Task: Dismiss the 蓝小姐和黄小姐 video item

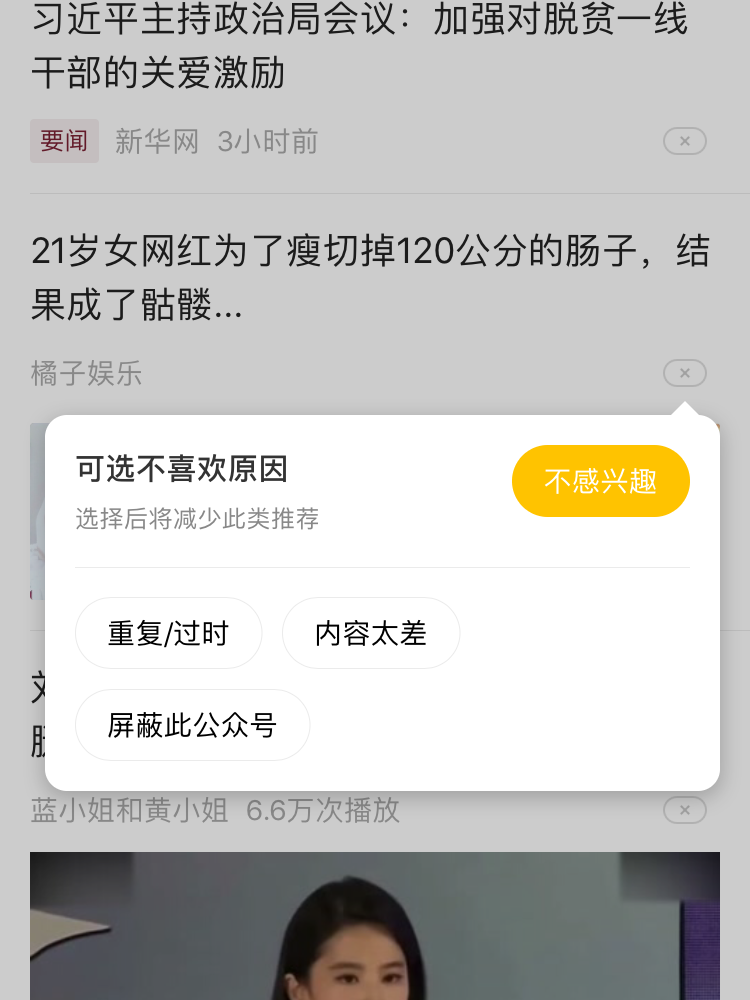Action: click(x=685, y=810)
